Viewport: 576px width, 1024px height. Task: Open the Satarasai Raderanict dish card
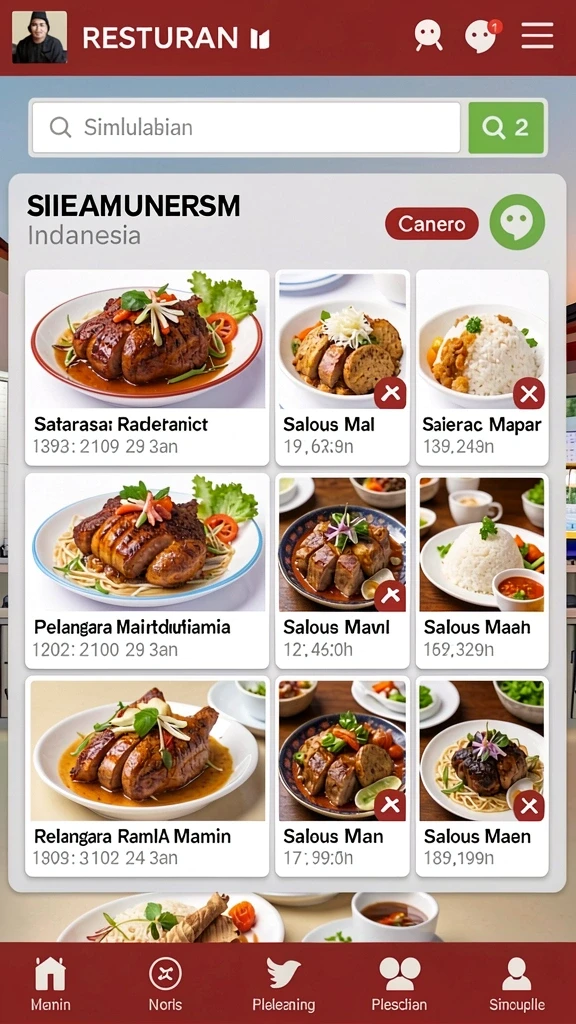pos(147,368)
